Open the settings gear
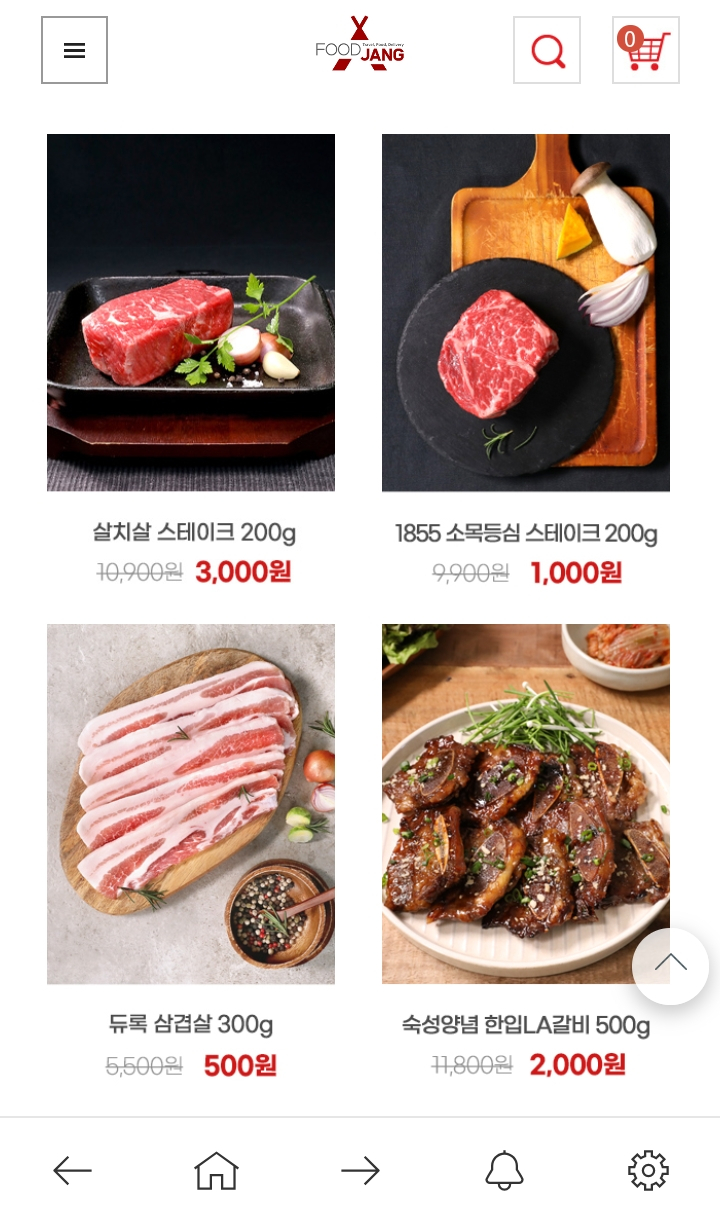 click(648, 1170)
